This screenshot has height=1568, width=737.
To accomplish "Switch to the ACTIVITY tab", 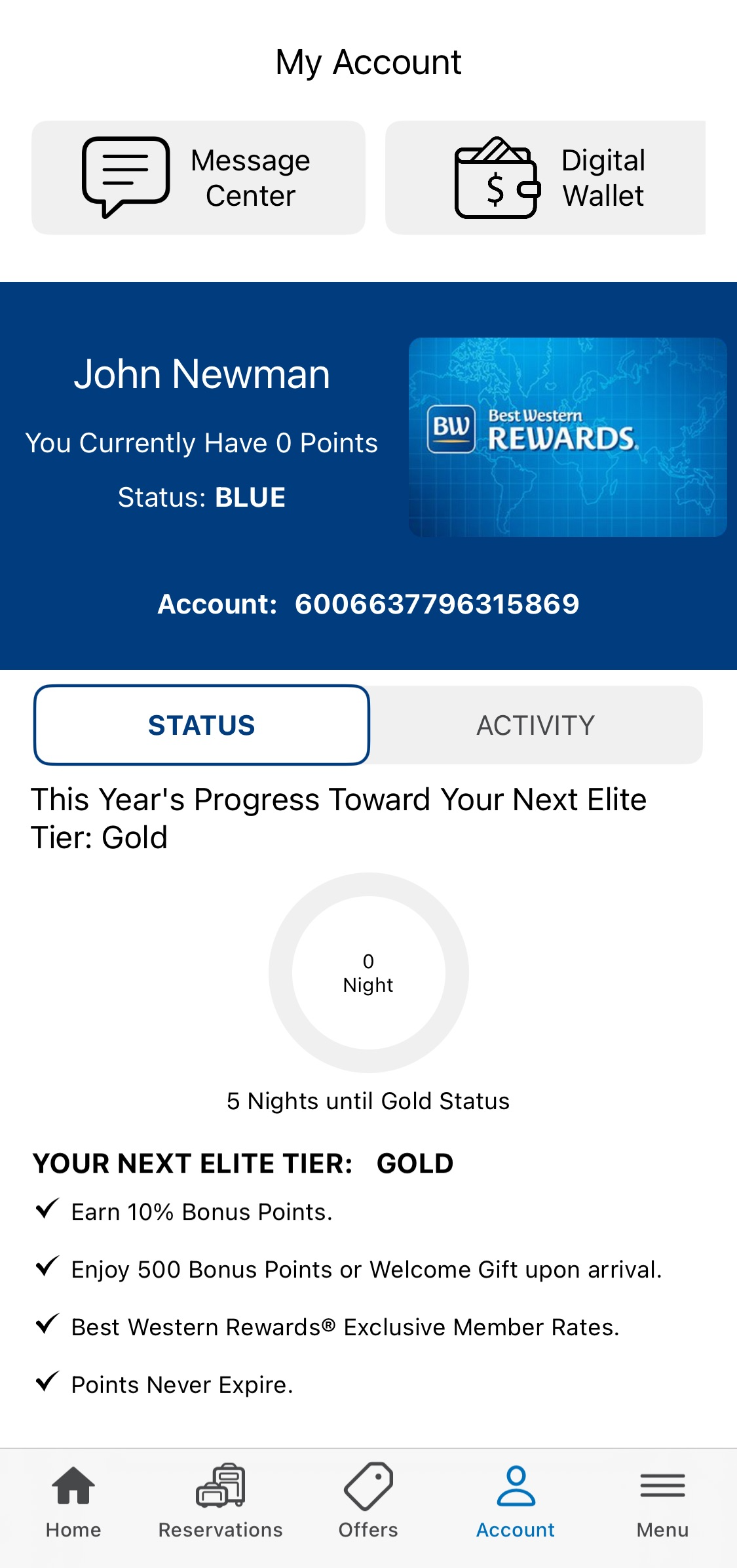I will pyautogui.click(x=536, y=724).
